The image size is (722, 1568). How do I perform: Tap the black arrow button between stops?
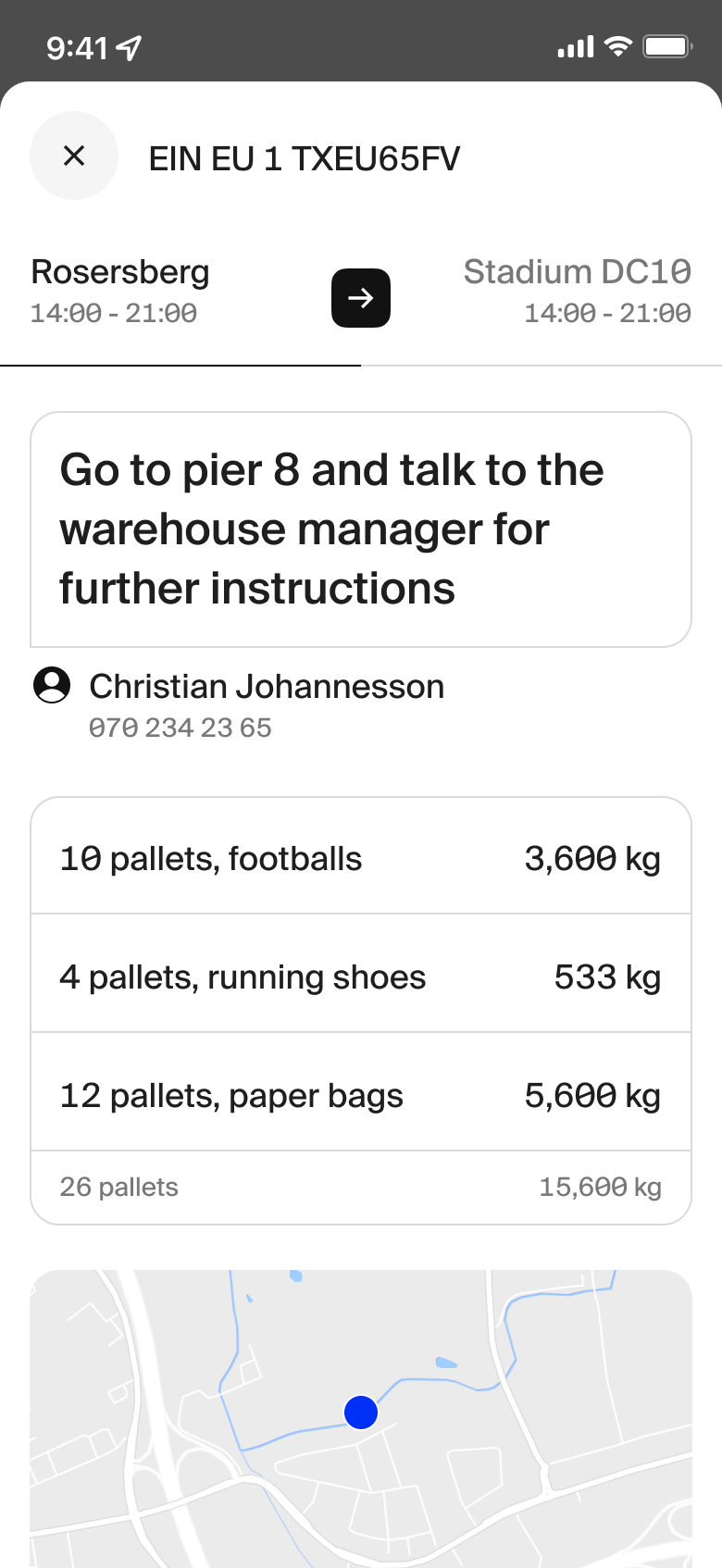pyautogui.click(x=361, y=298)
